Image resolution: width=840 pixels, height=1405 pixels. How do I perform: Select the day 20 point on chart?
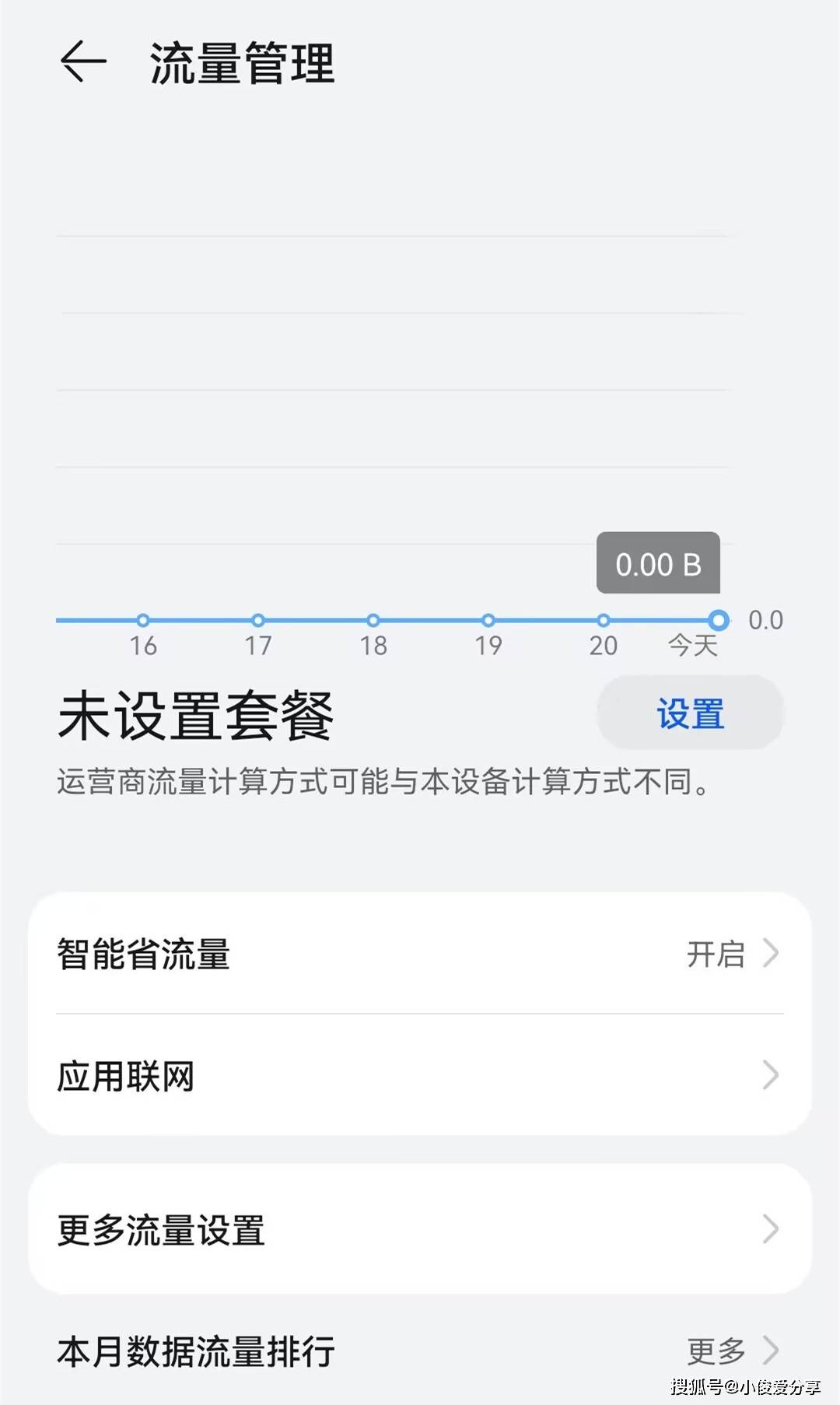(604, 621)
